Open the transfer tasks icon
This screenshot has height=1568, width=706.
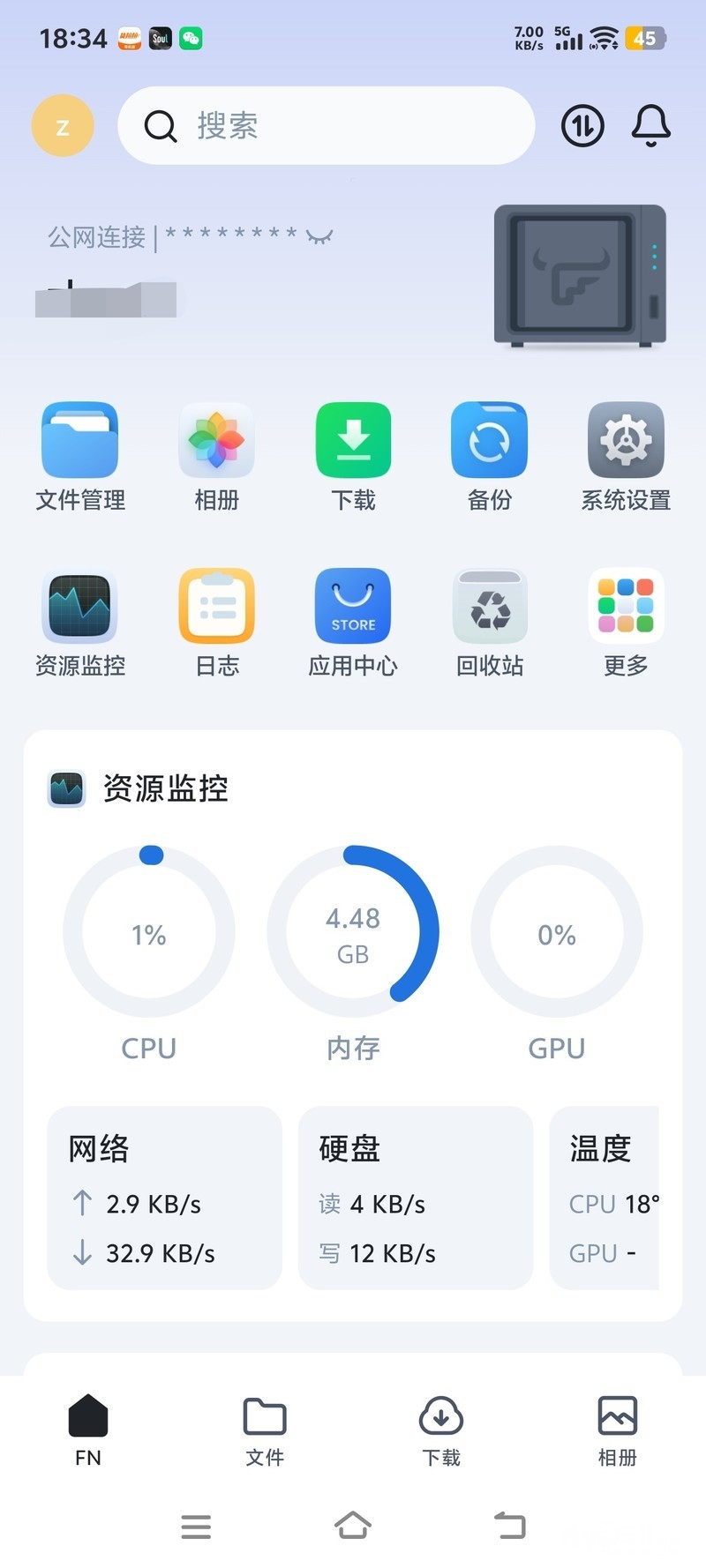582,126
